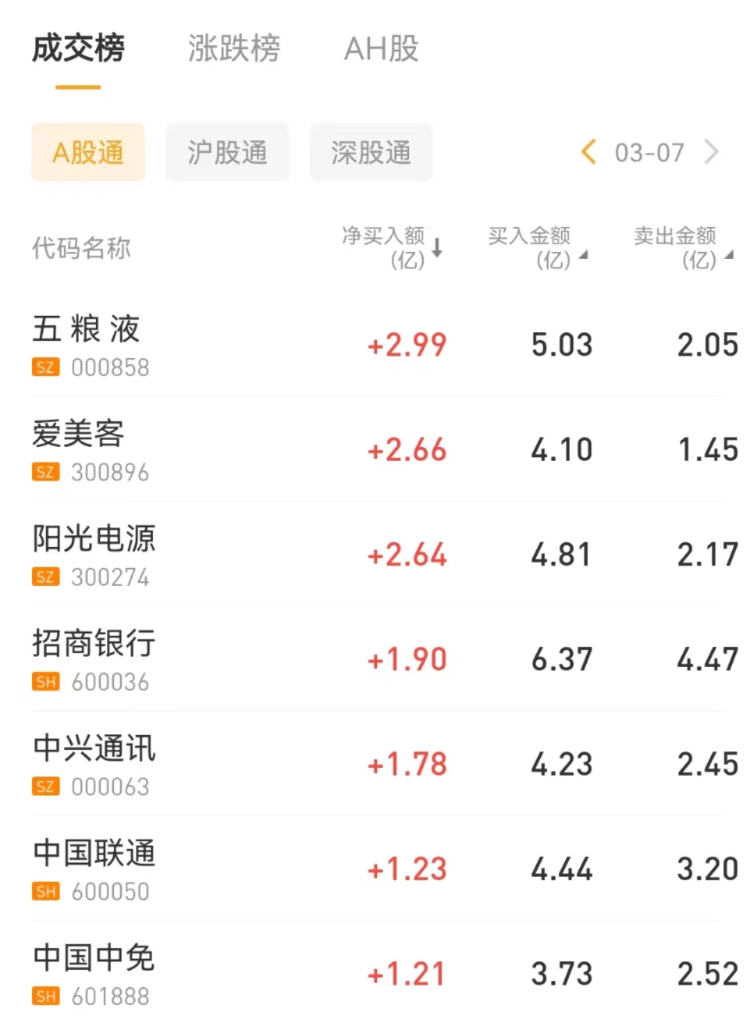
Task: Filter by 深股通
Action: 371,152
